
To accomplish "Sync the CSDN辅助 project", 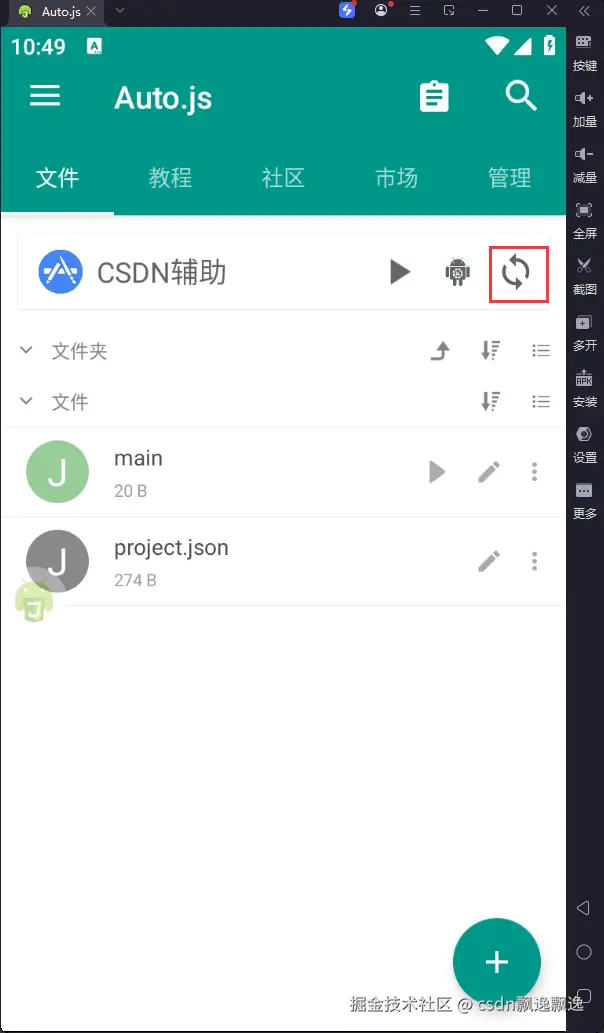I will click(x=517, y=272).
